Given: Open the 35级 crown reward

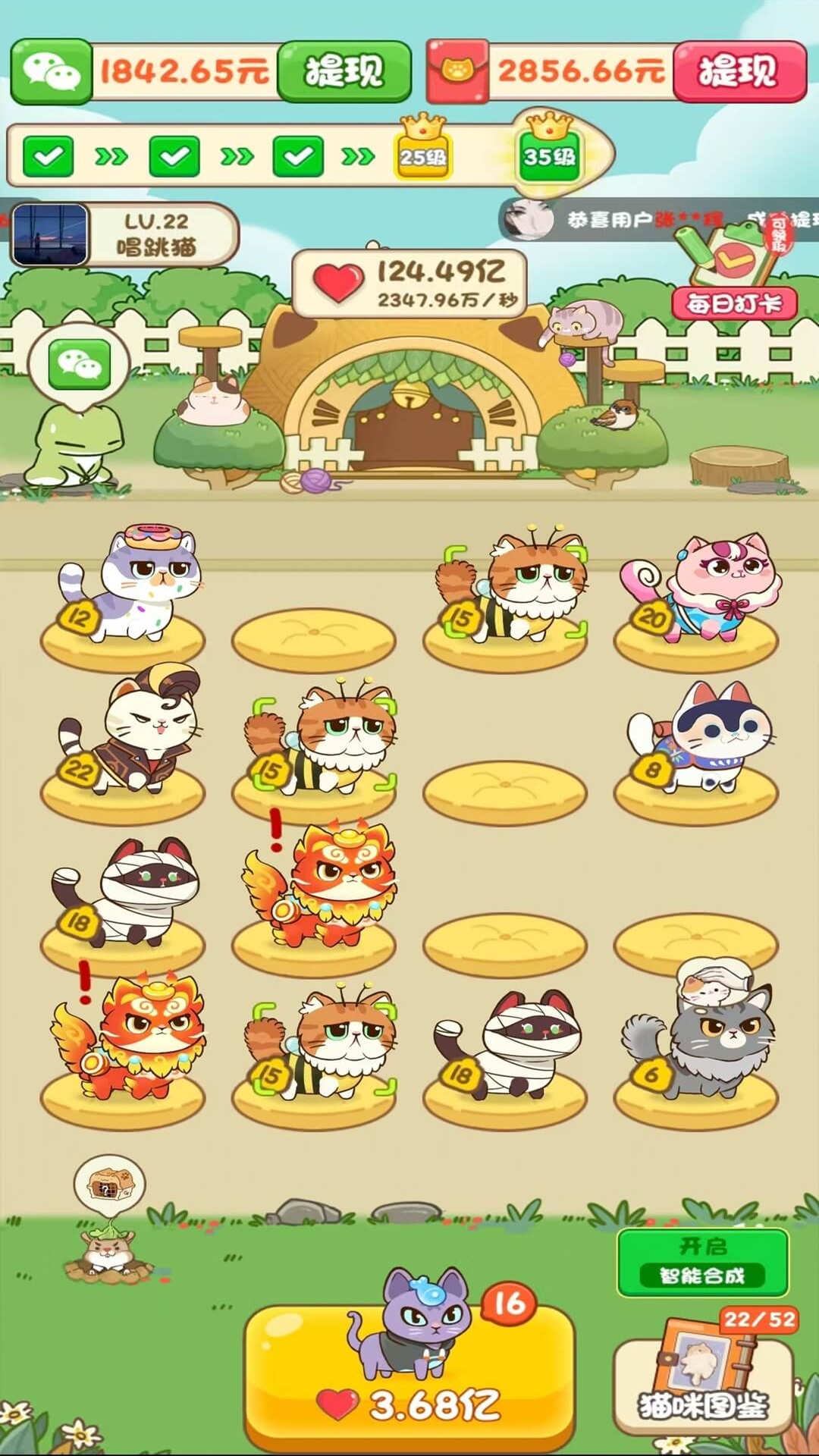Looking at the screenshot, I should (548, 150).
